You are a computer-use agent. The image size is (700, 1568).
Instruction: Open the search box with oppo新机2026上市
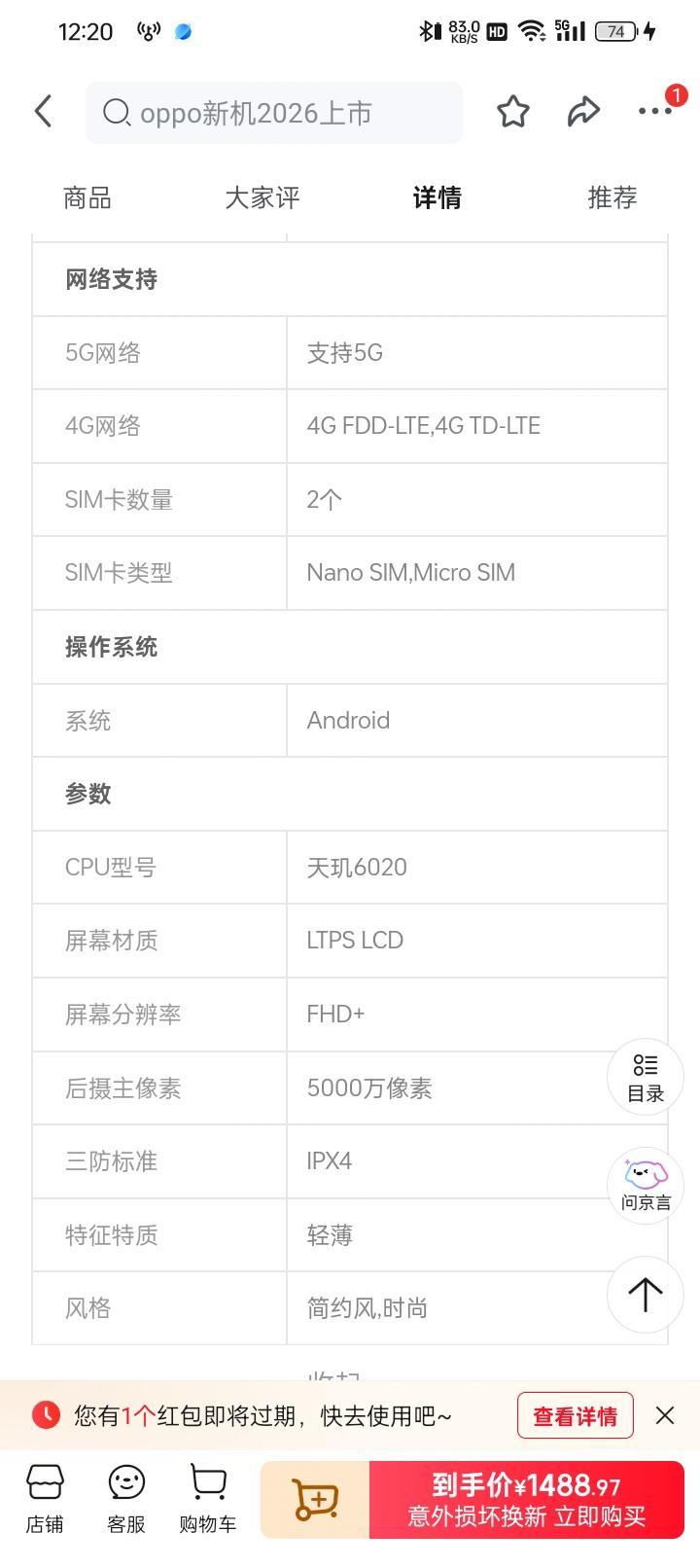(x=274, y=113)
